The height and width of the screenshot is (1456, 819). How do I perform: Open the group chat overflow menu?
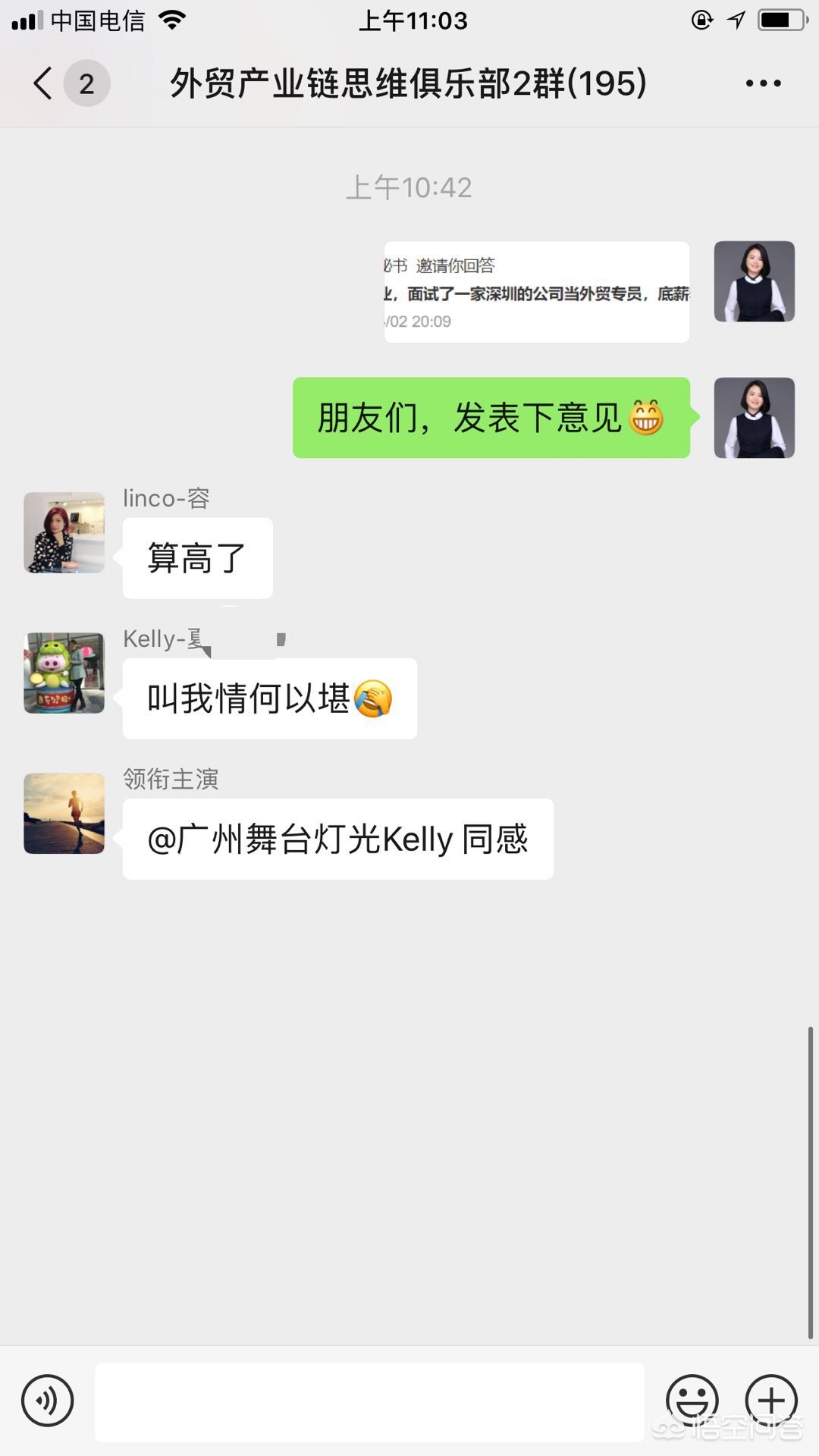click(763, 83)
